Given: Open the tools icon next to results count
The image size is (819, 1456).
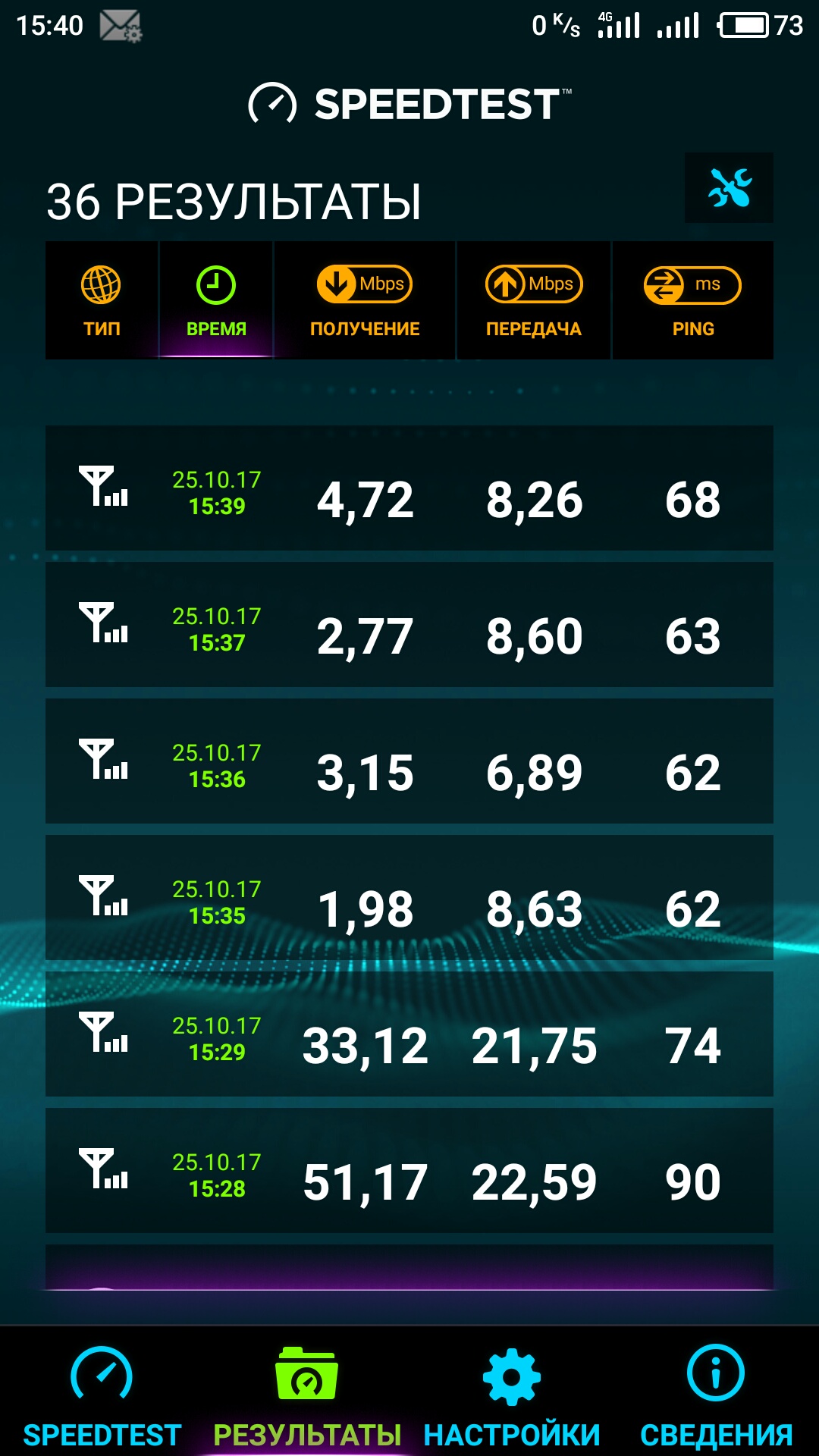Looking at the screenshot, I should (729, 187).
